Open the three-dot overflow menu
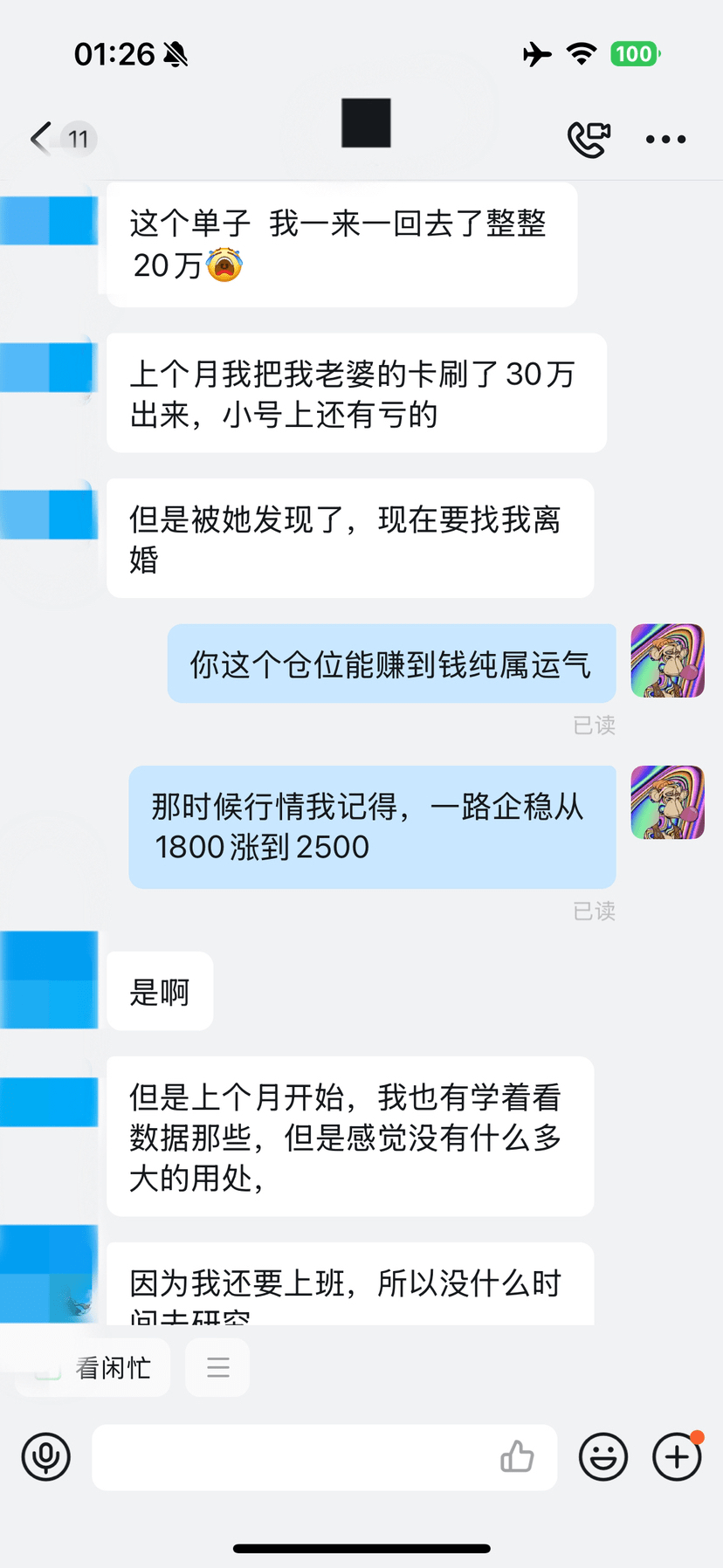Viewport: 723px width, 1568px height. click(x=665, y=139)
